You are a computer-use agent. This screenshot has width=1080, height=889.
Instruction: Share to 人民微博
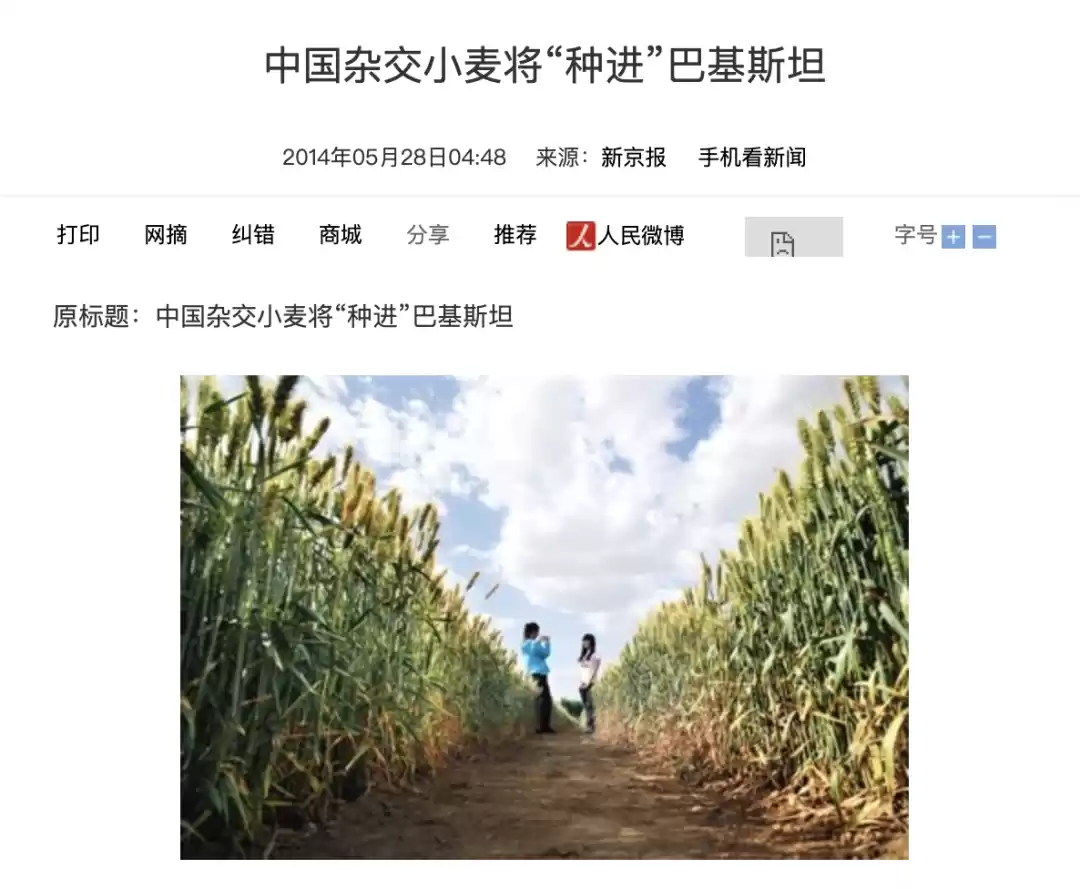click(x=626, y=236)
